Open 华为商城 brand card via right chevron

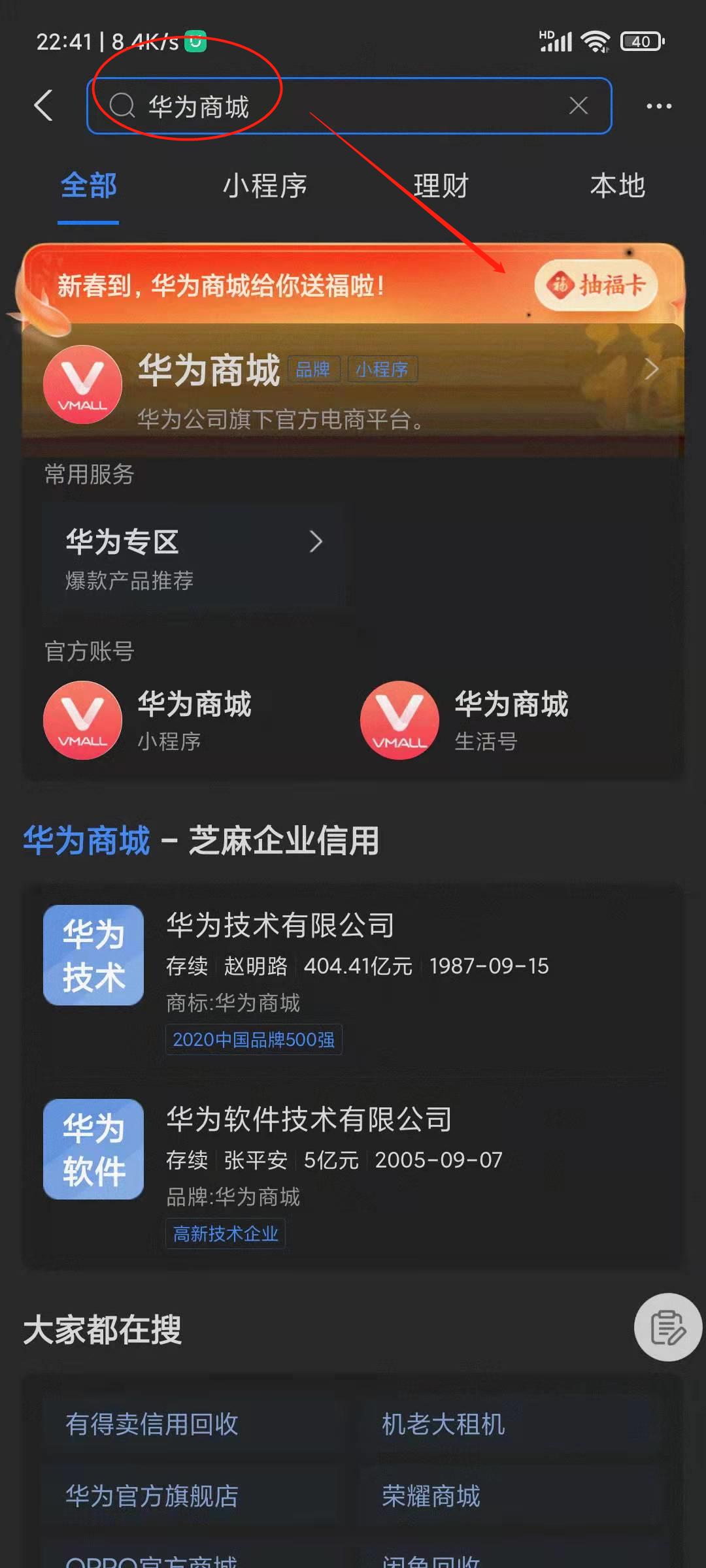652,369
